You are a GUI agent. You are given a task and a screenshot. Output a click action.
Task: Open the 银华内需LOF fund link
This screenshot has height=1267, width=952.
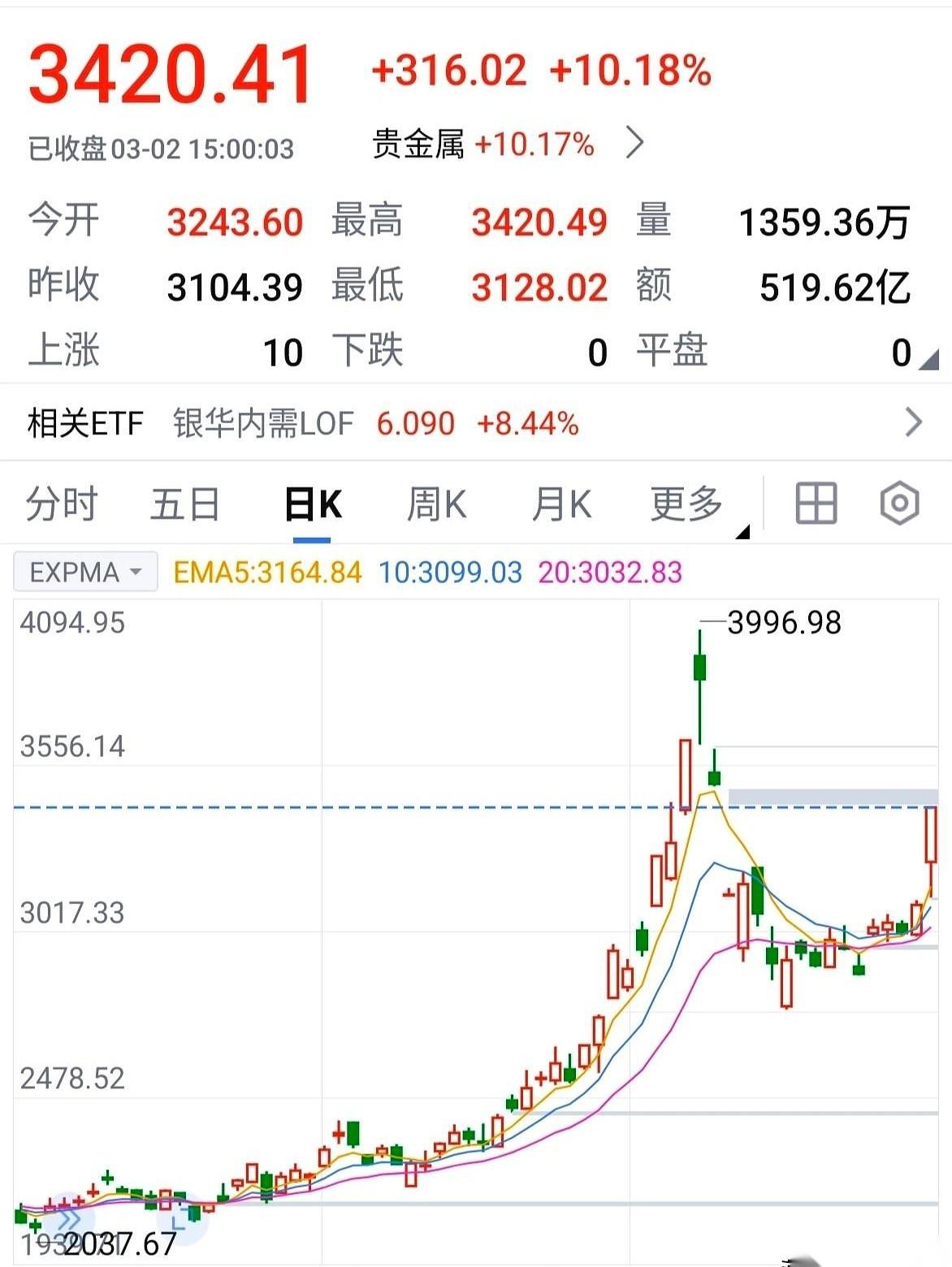coord(262,422)
